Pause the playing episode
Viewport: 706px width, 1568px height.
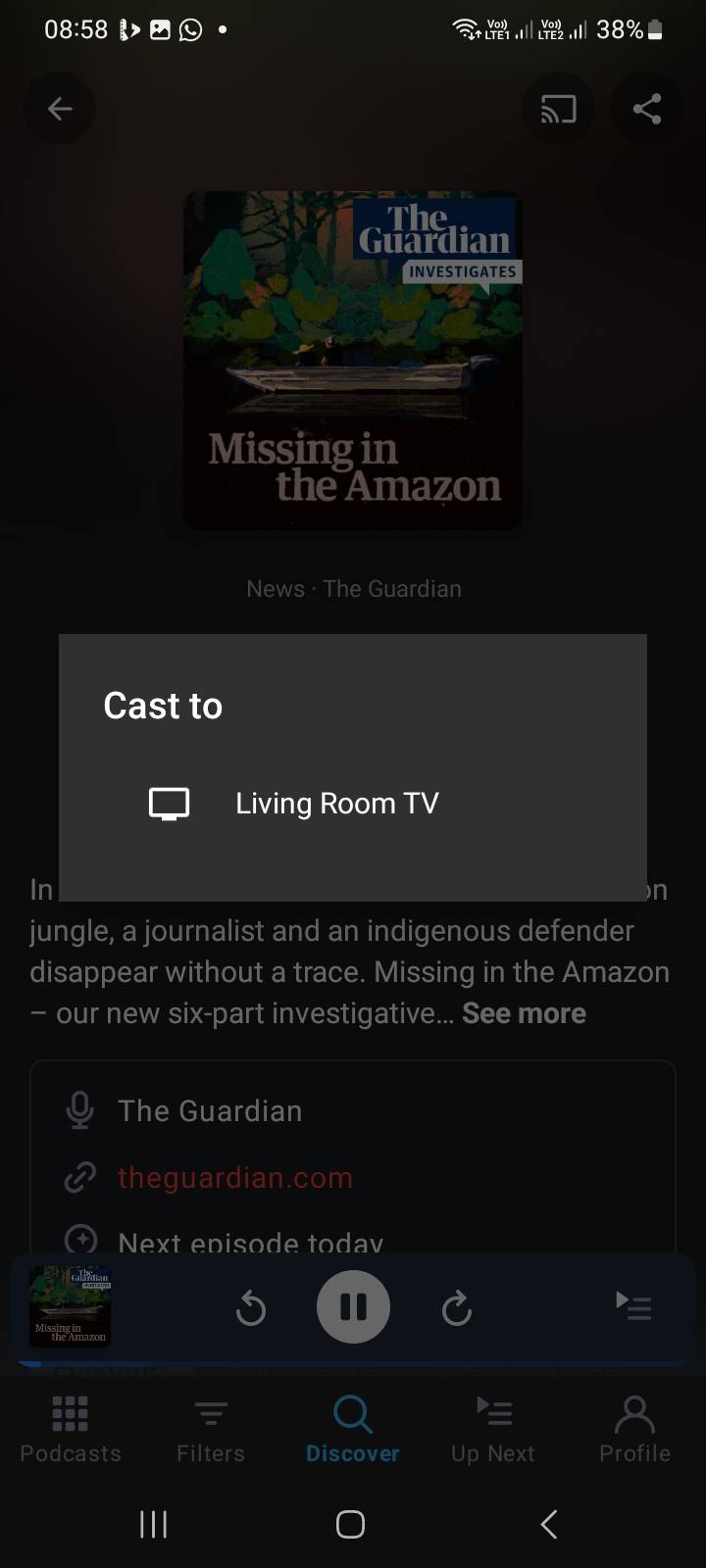(353, 1307)
